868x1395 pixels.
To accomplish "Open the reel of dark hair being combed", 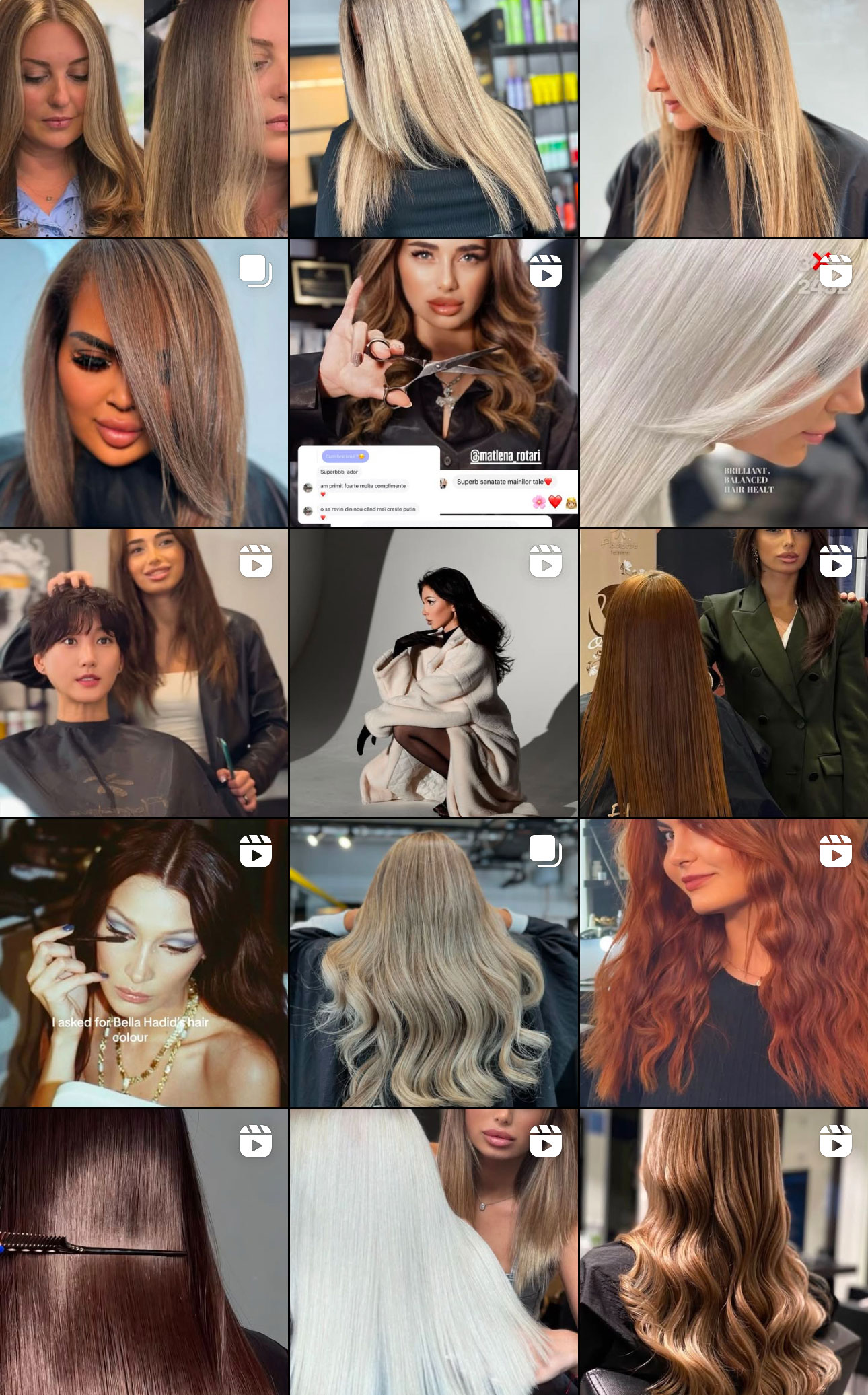I will (144, 1252).
